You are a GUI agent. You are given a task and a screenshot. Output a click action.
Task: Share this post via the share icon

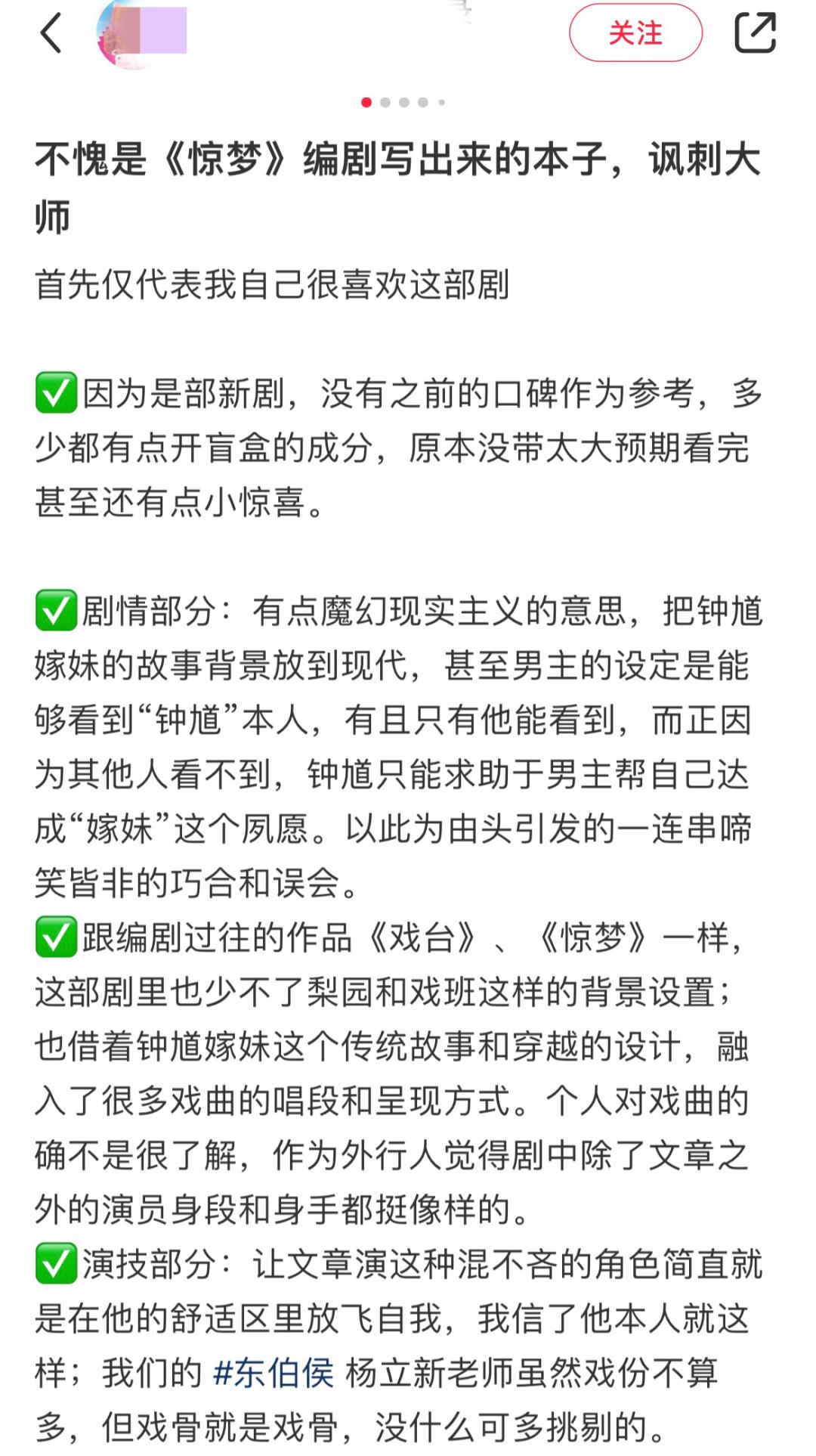point(756,33)
